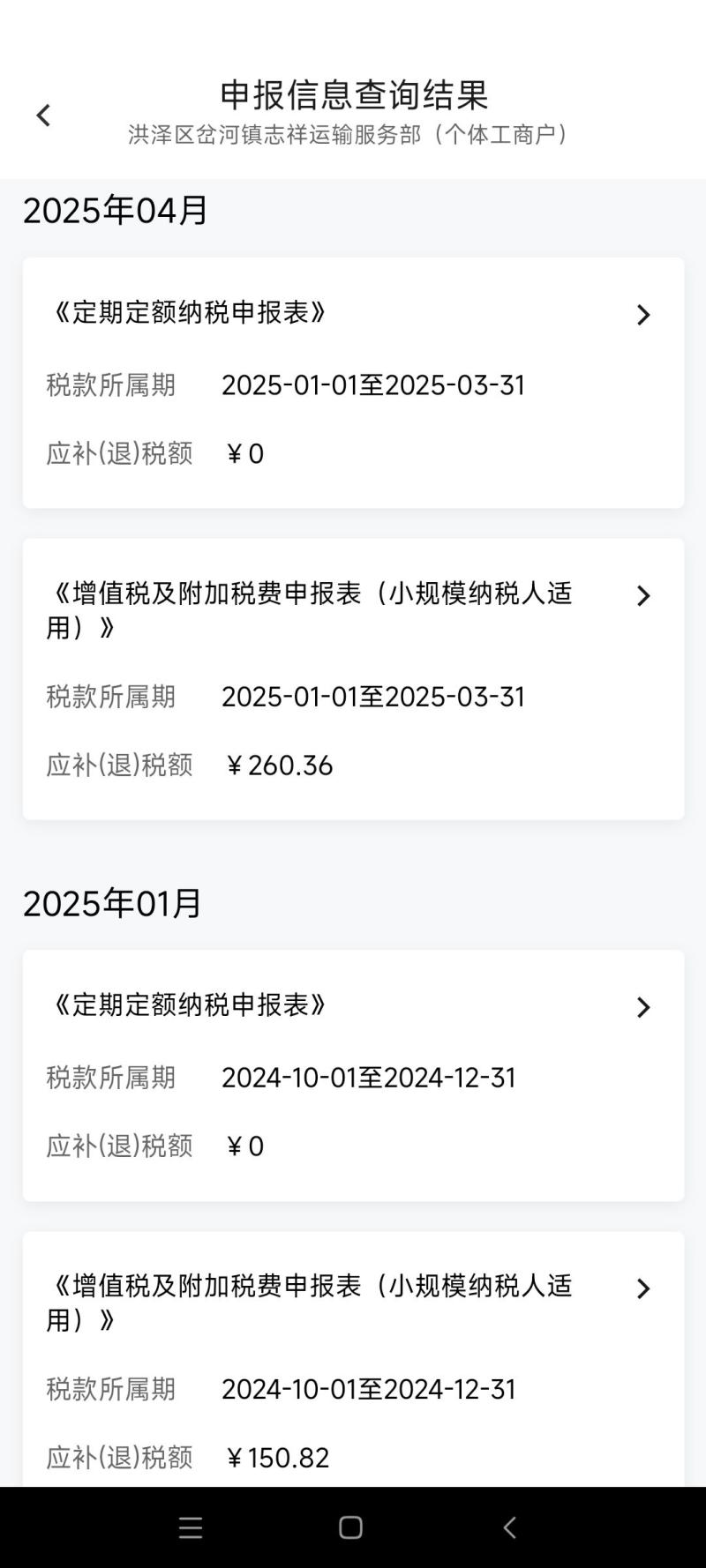Open the 增值税 card showing ￥260.36

click(x=353, y=678)
